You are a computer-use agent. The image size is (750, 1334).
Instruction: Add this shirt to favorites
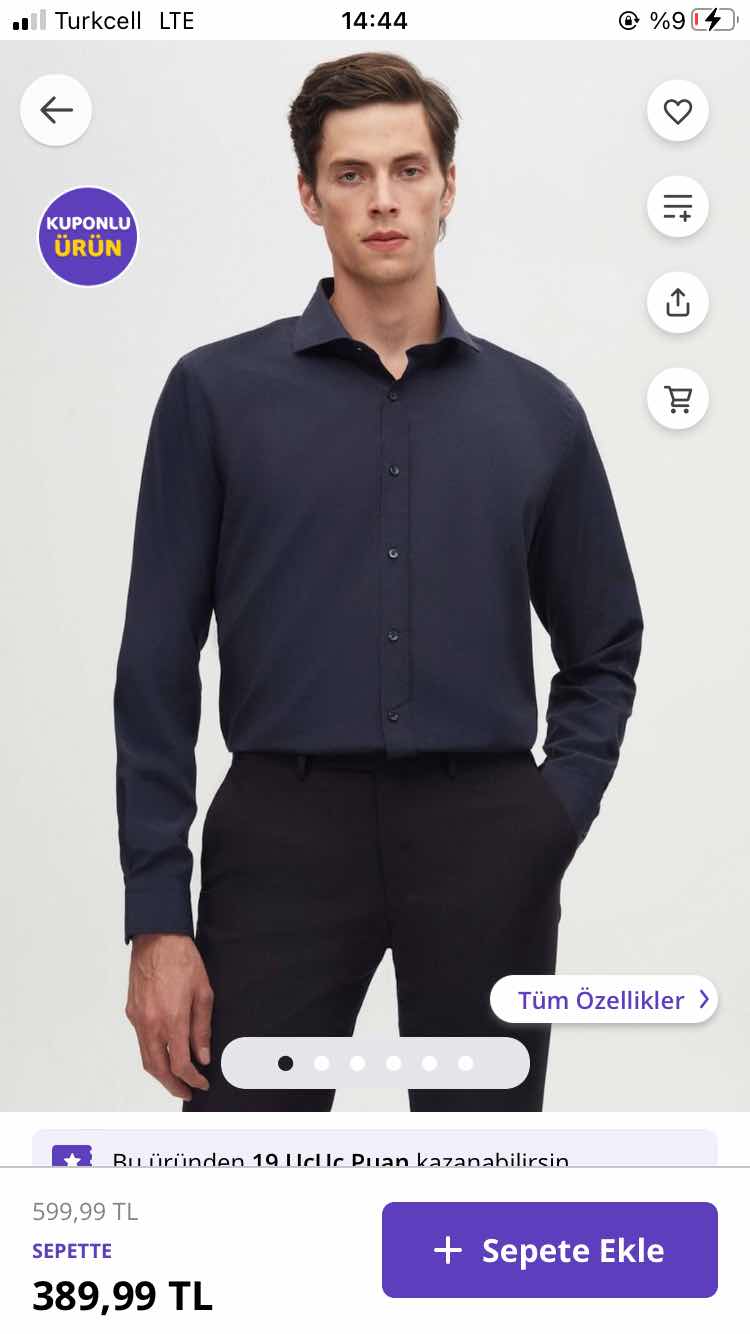point(678,111)
